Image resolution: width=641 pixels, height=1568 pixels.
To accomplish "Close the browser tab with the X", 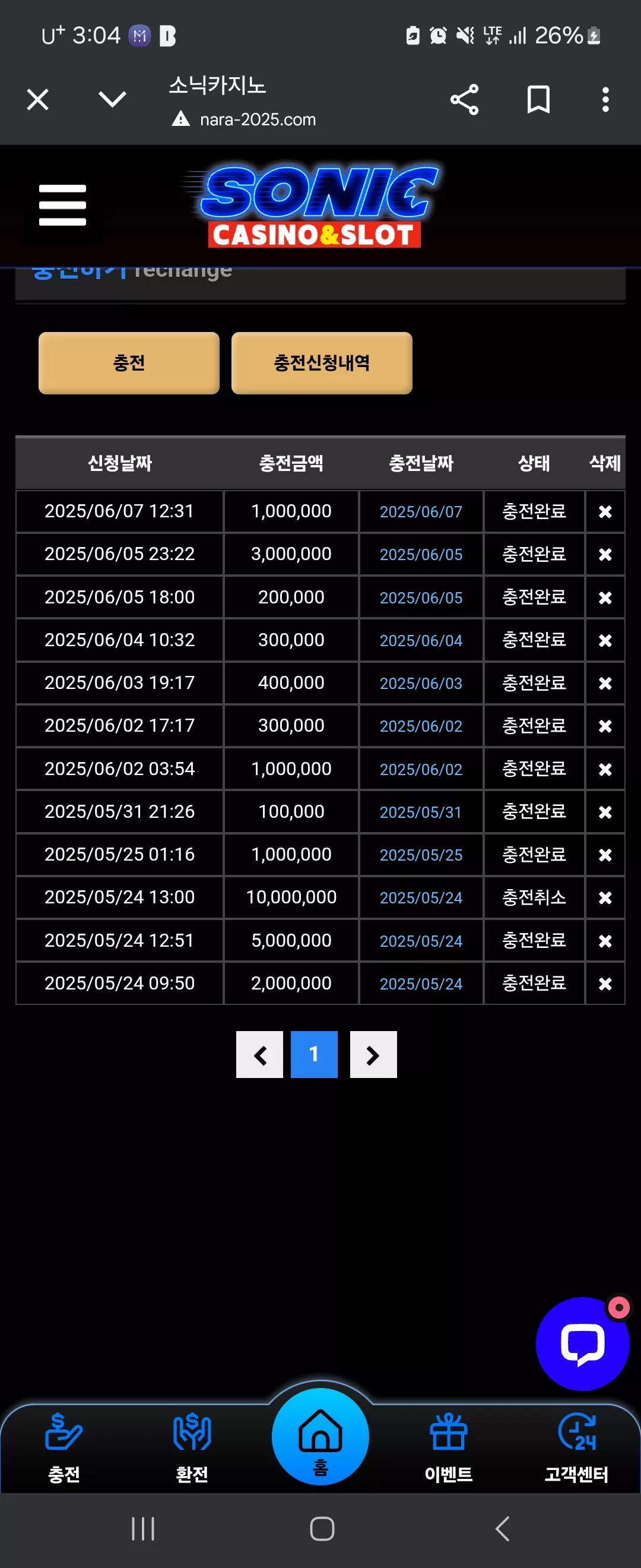I will coord(38,99).
